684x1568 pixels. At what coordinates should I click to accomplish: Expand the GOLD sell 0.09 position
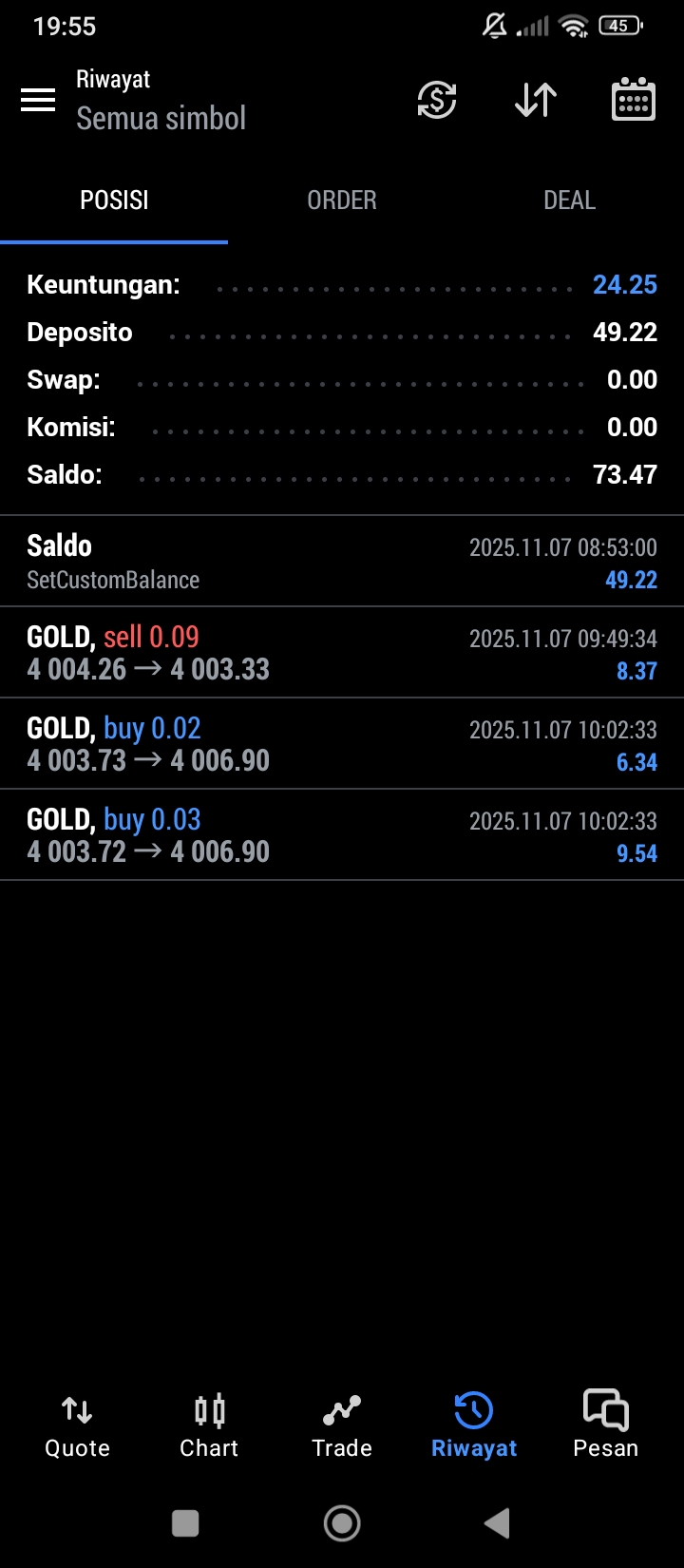pos(342,653)
